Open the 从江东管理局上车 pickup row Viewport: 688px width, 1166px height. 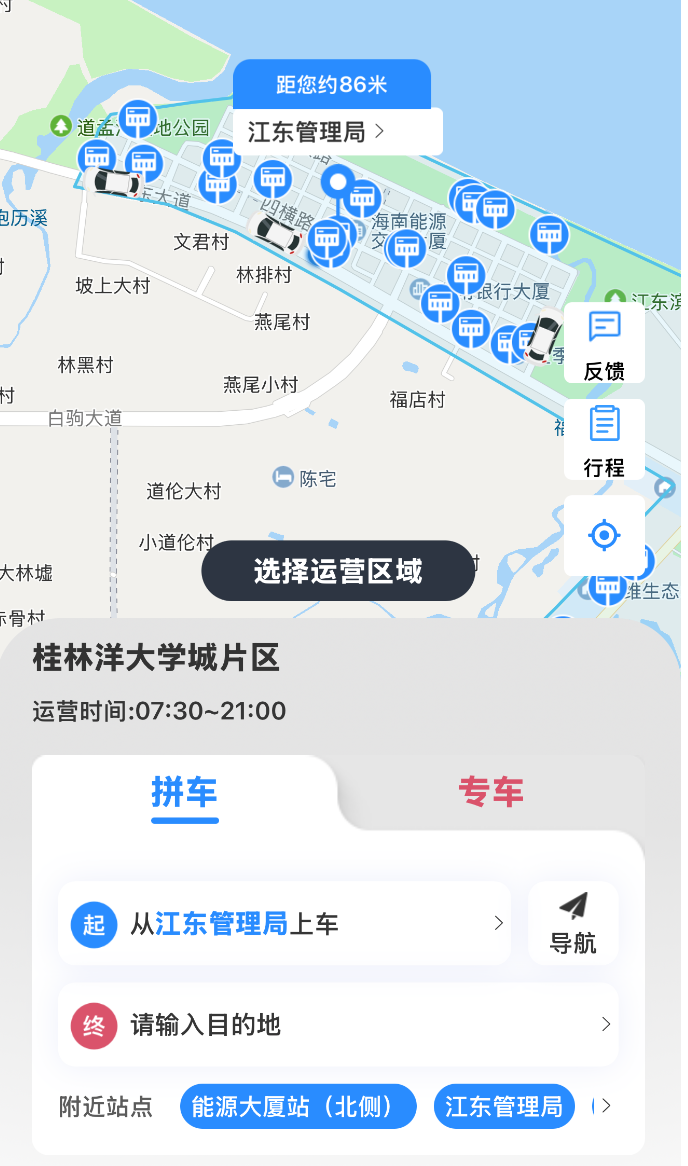284,924
